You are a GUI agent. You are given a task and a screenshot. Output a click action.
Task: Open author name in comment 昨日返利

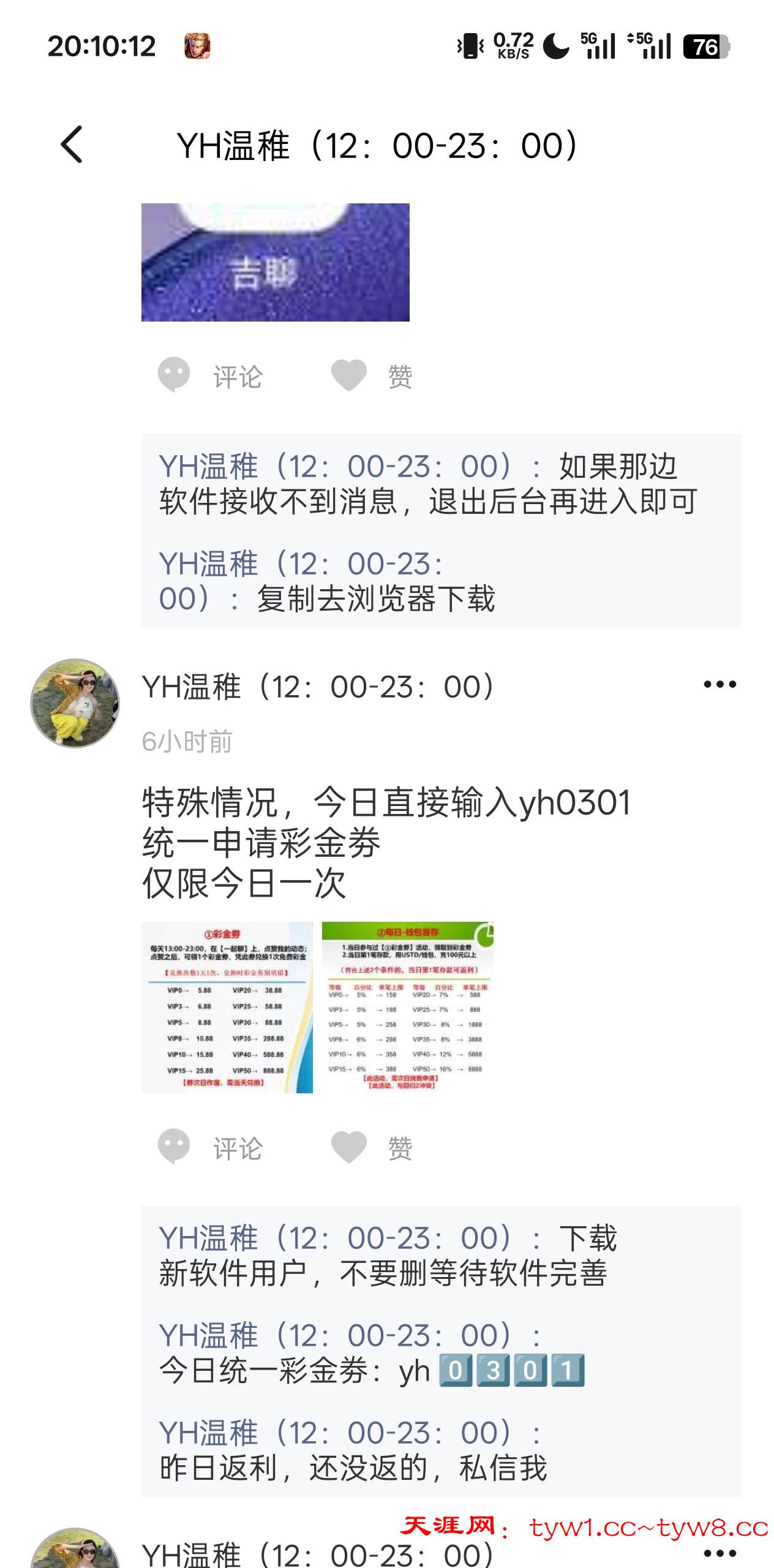(x=334, y=1433)
